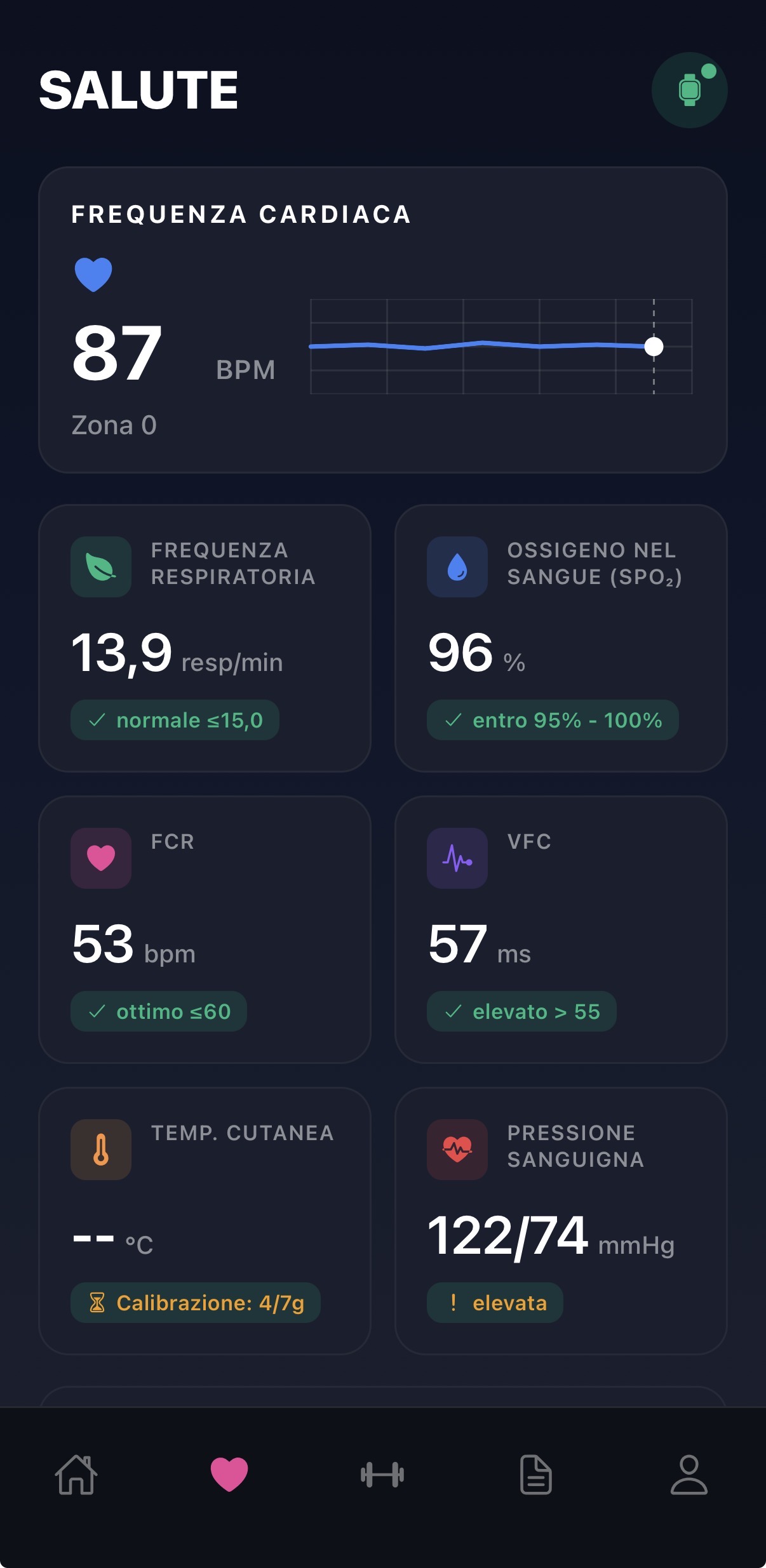Open the Ossigeno nel Sangue SpO₂ card
Viewport: 766px width, 1568px height.
561,638
